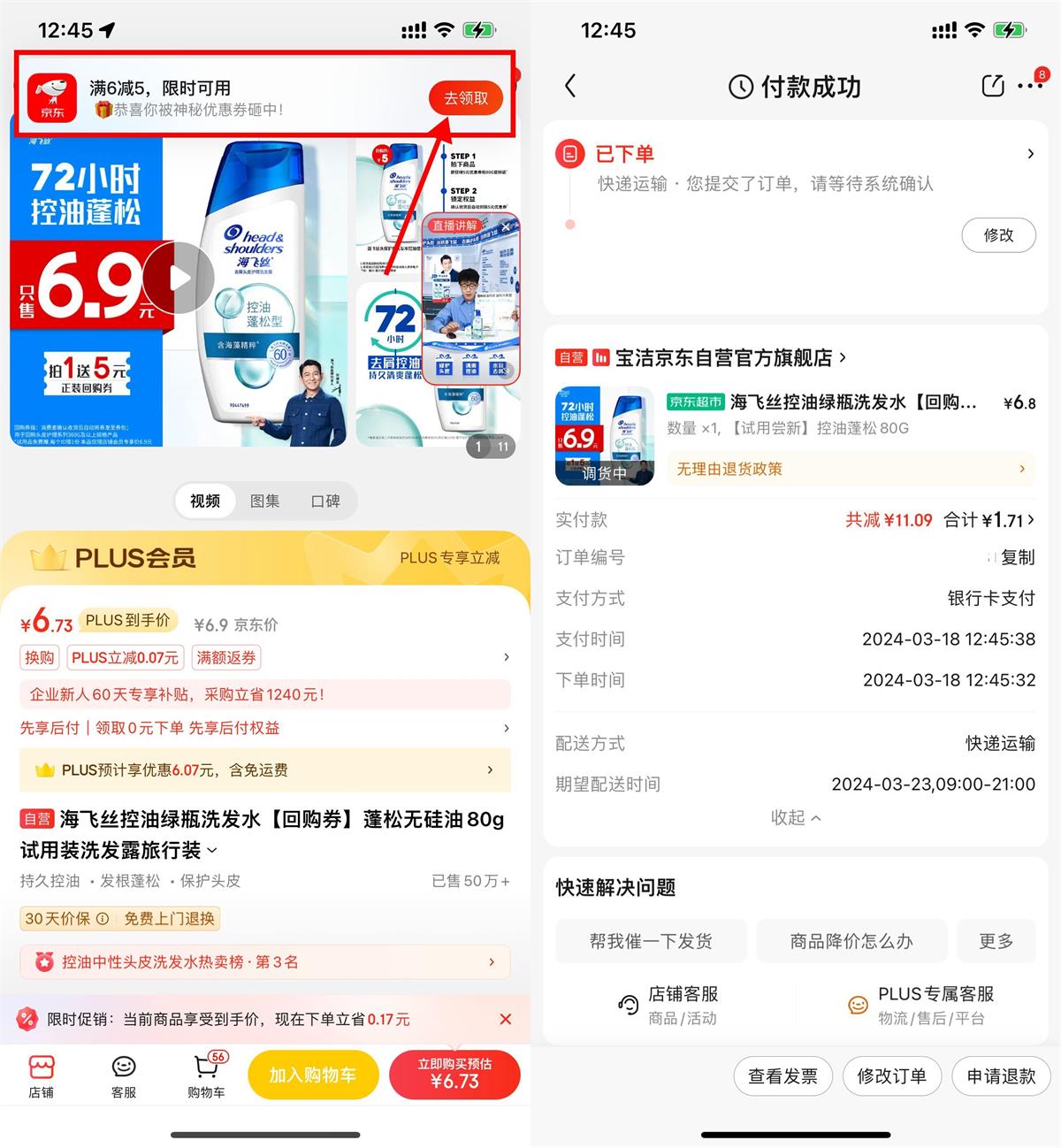Copy the order number with 复制
The image size is (1061, 1148).
1017,557
